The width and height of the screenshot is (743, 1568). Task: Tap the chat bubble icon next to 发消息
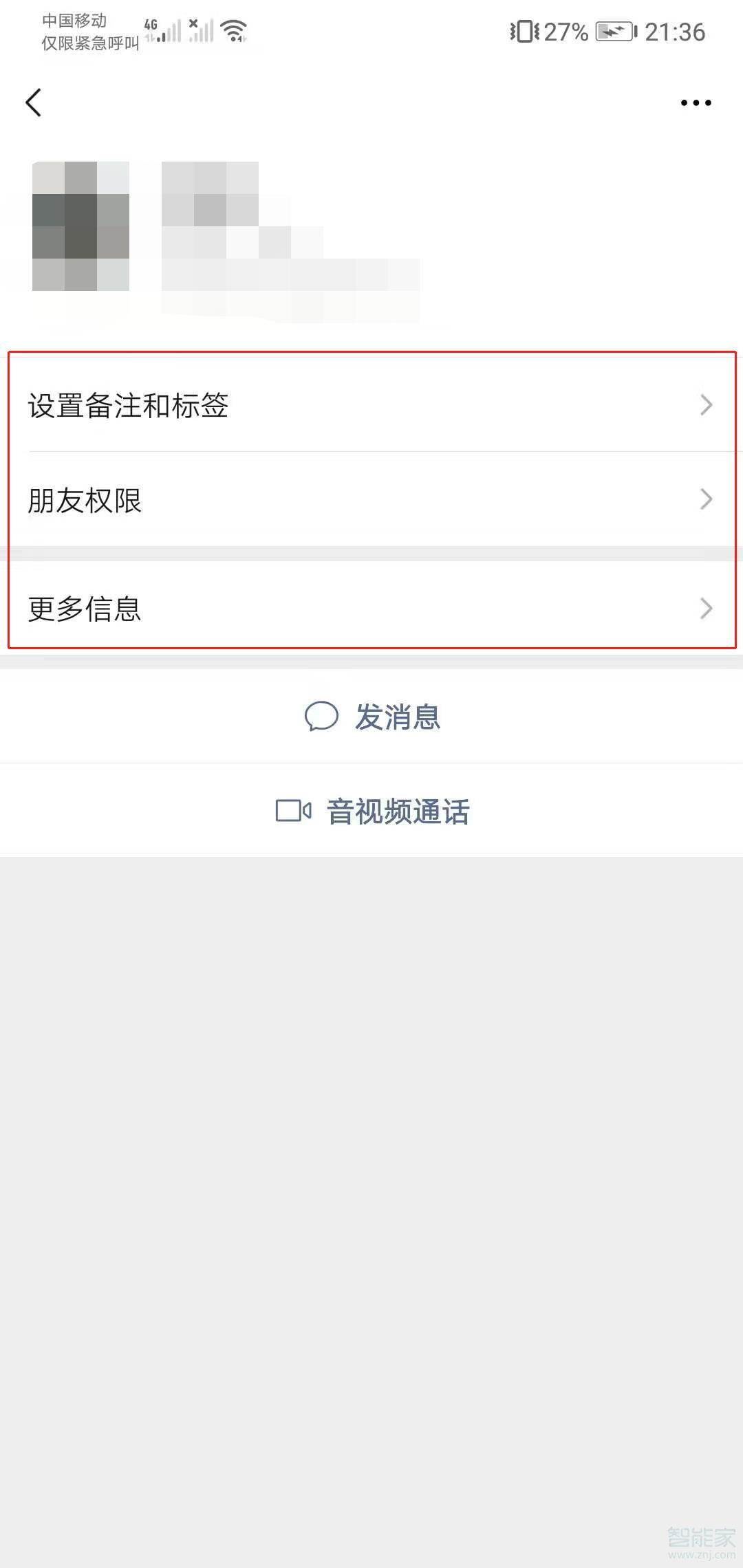322,717
